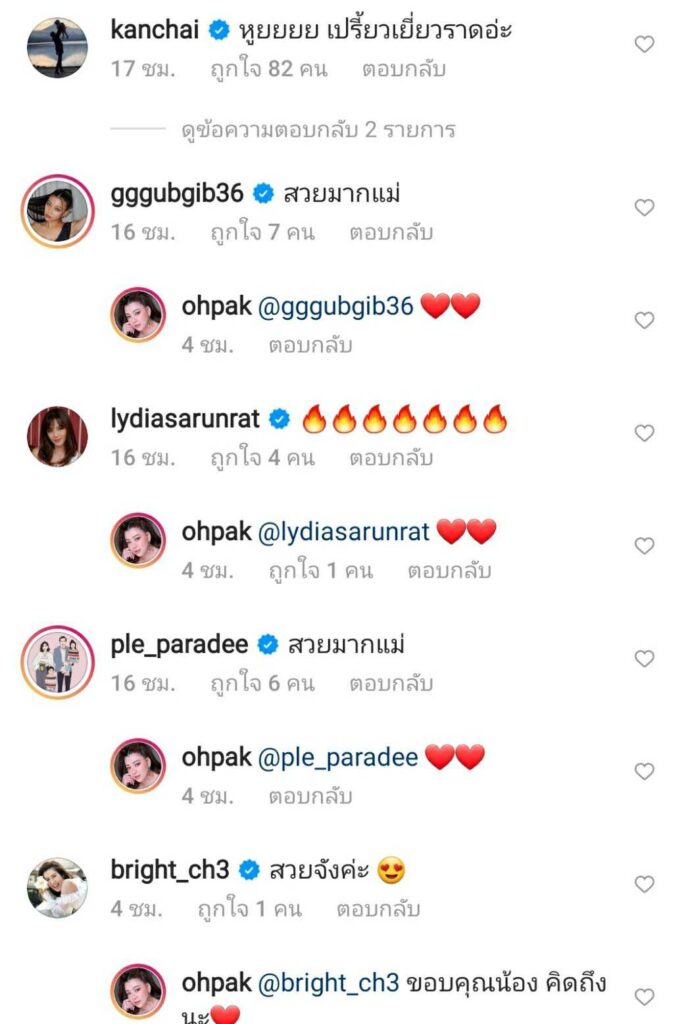
Task: Like lydiasarunrat's fire emoji comment
Action: (645, 433)
